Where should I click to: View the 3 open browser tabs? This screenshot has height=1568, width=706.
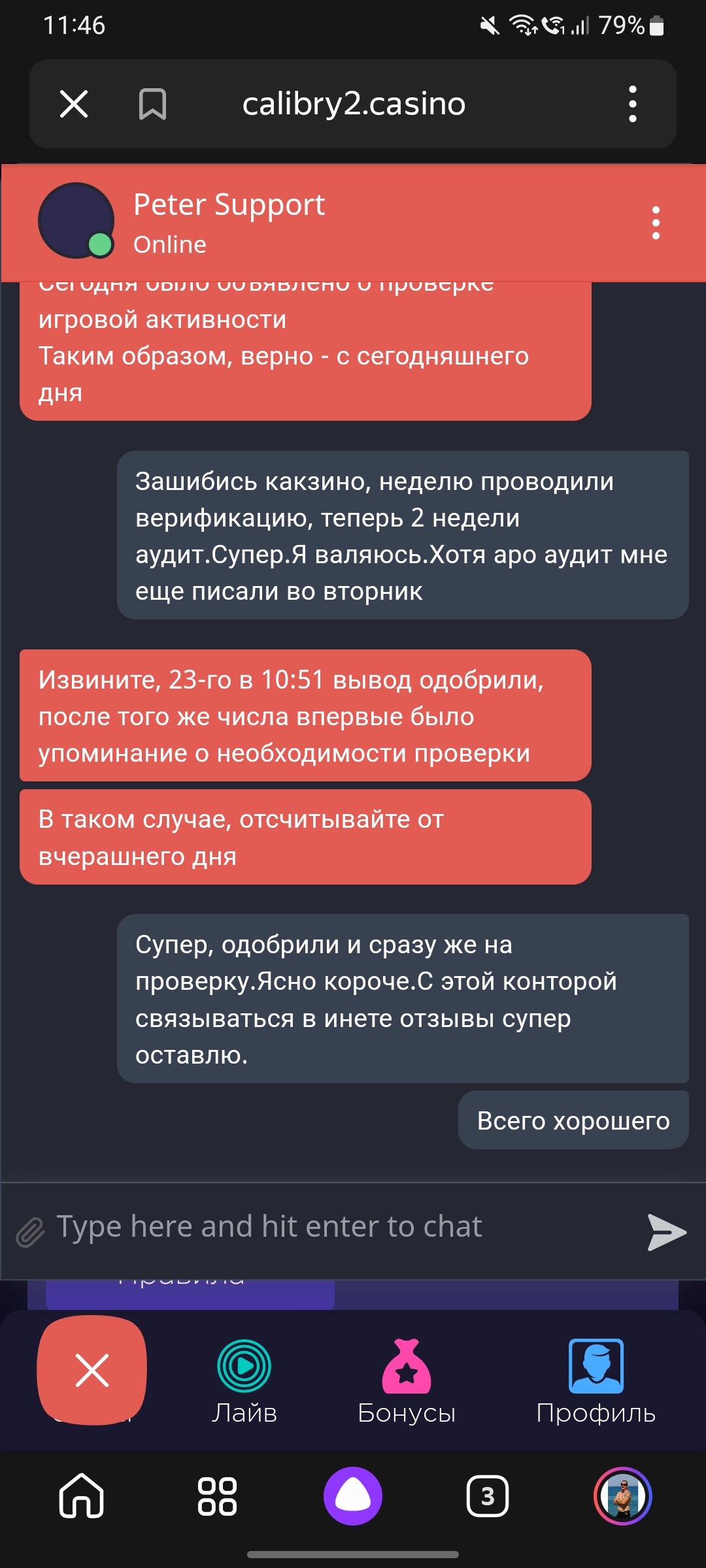(488, 1495)
